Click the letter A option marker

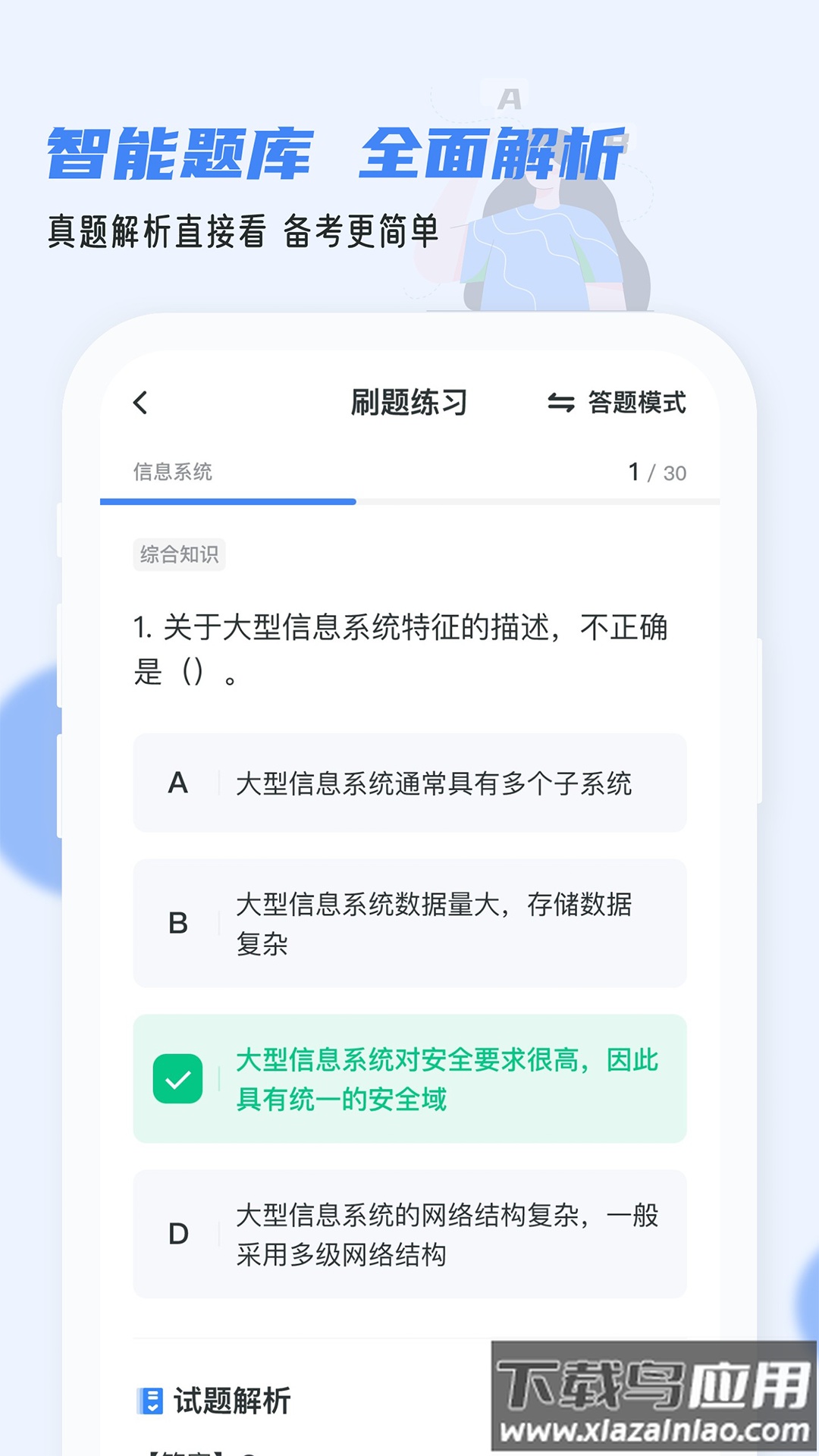coord(179,784)
